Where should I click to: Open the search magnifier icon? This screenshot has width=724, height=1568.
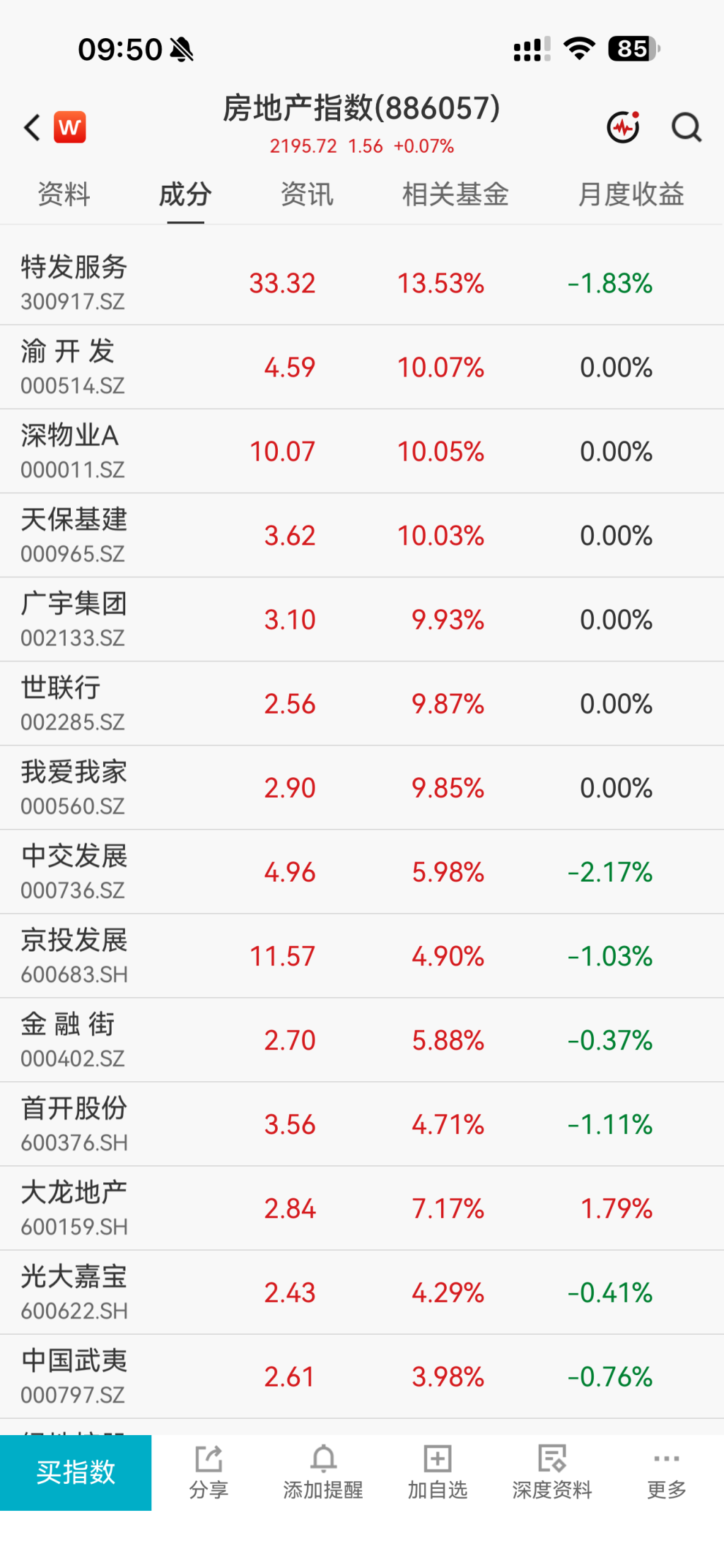tap(686, 128)
